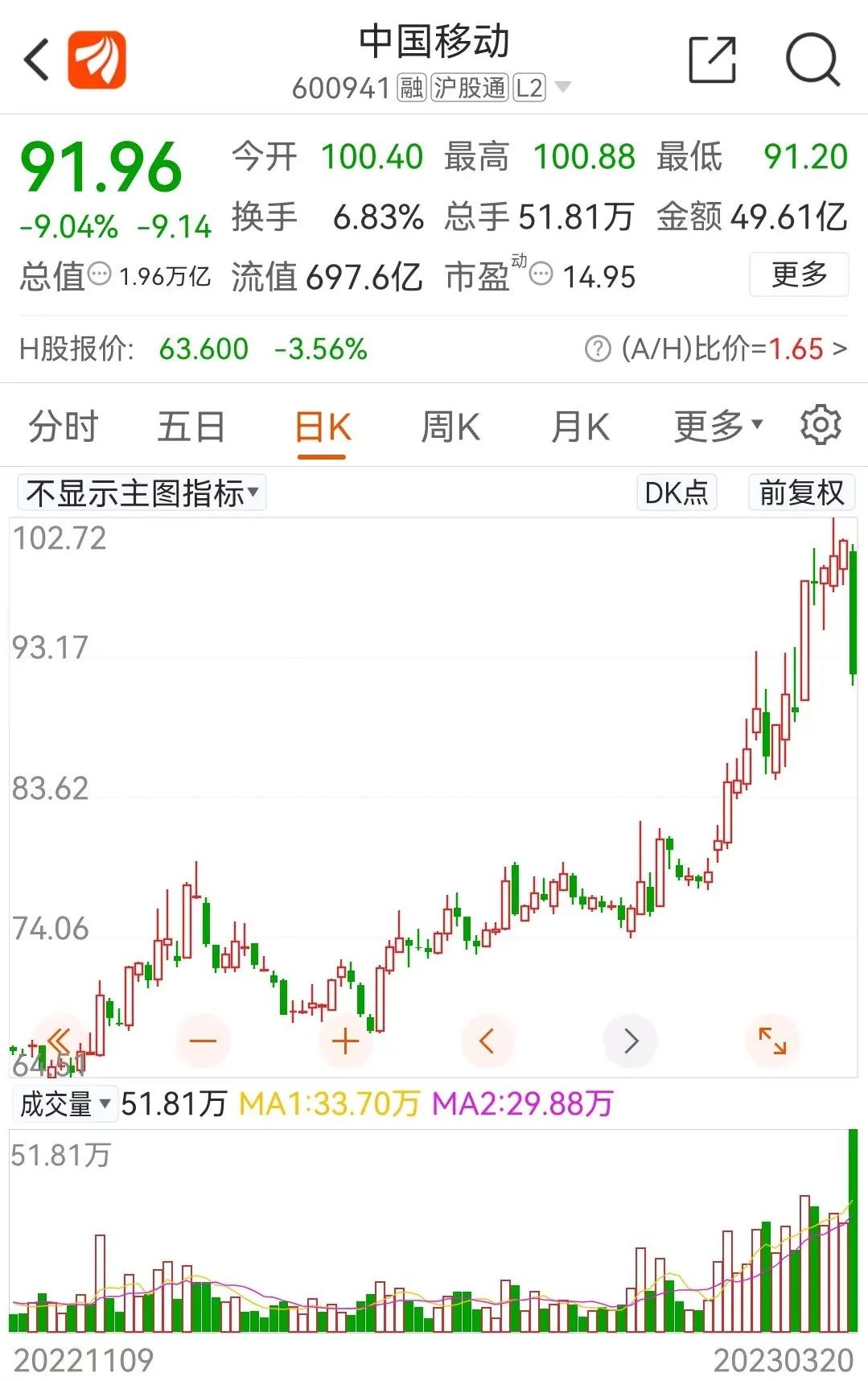Image resolution: width=868 pixels, height=1381 pixels.
Task: Expand the 更多 chart period dropdown
Action: point(717,427)
